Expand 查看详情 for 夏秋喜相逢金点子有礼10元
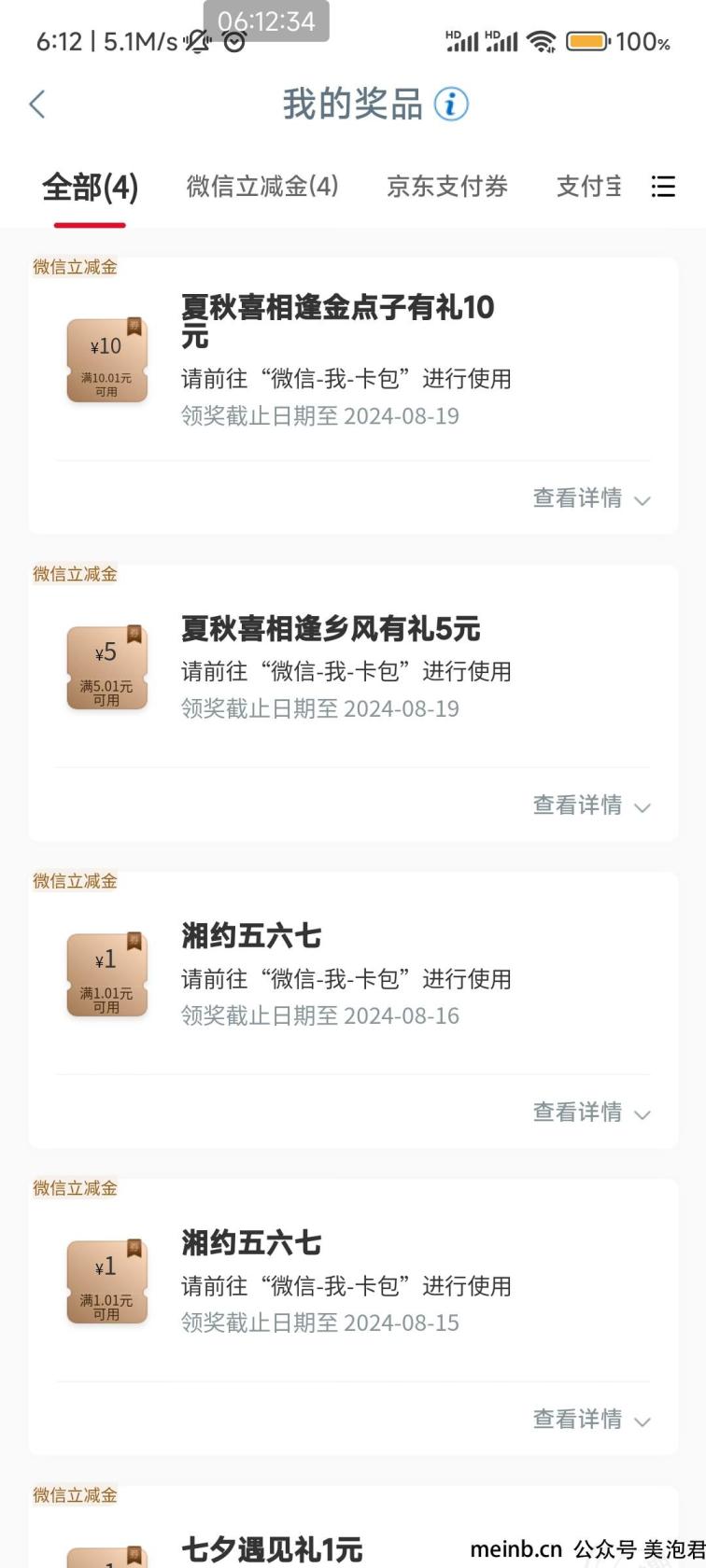Viewport: 706px width, 1568px height. point(591,498)
